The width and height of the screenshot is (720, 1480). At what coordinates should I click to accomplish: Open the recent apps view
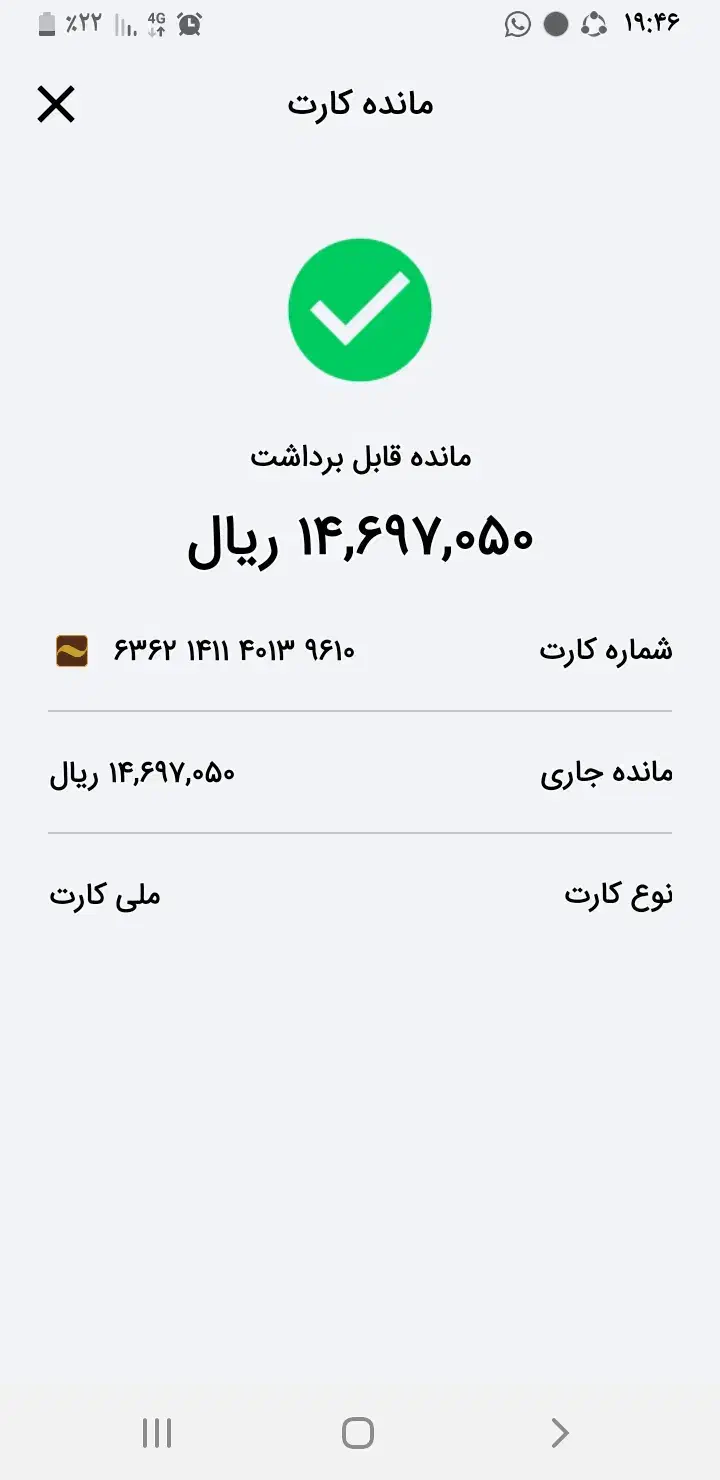coord(157,1433)
